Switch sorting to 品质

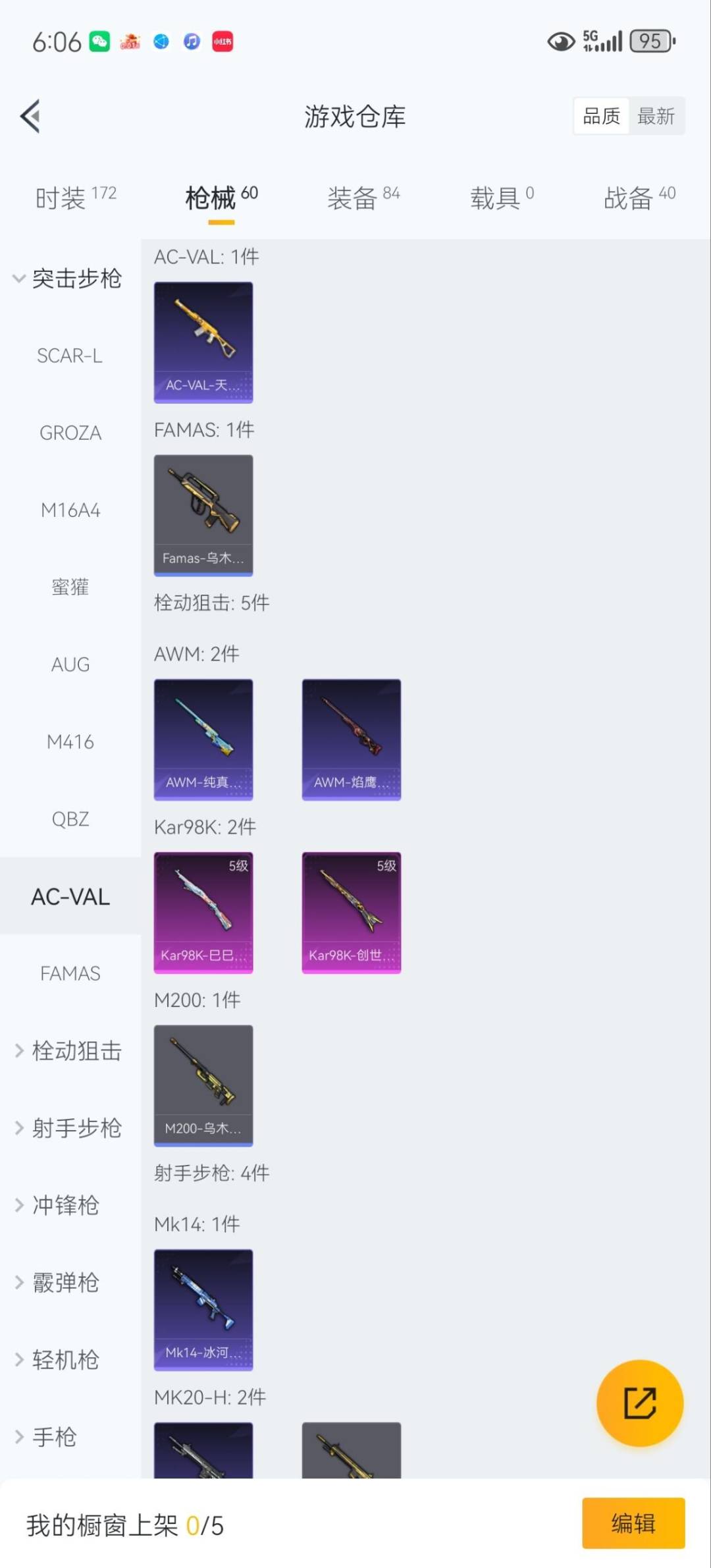pyautogui.click(x=600, y=115)
